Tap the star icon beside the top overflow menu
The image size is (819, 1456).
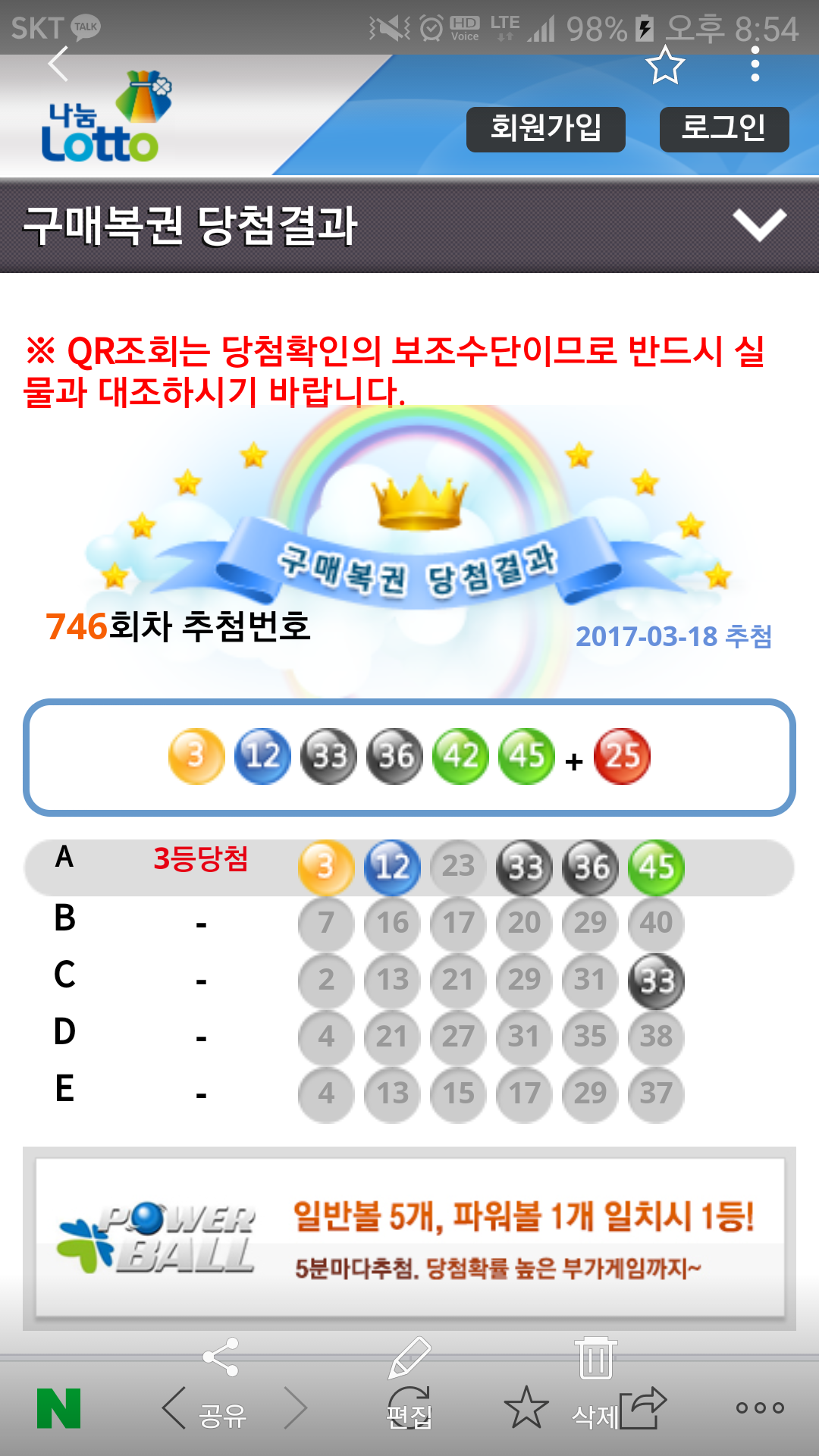coord(665,65)
